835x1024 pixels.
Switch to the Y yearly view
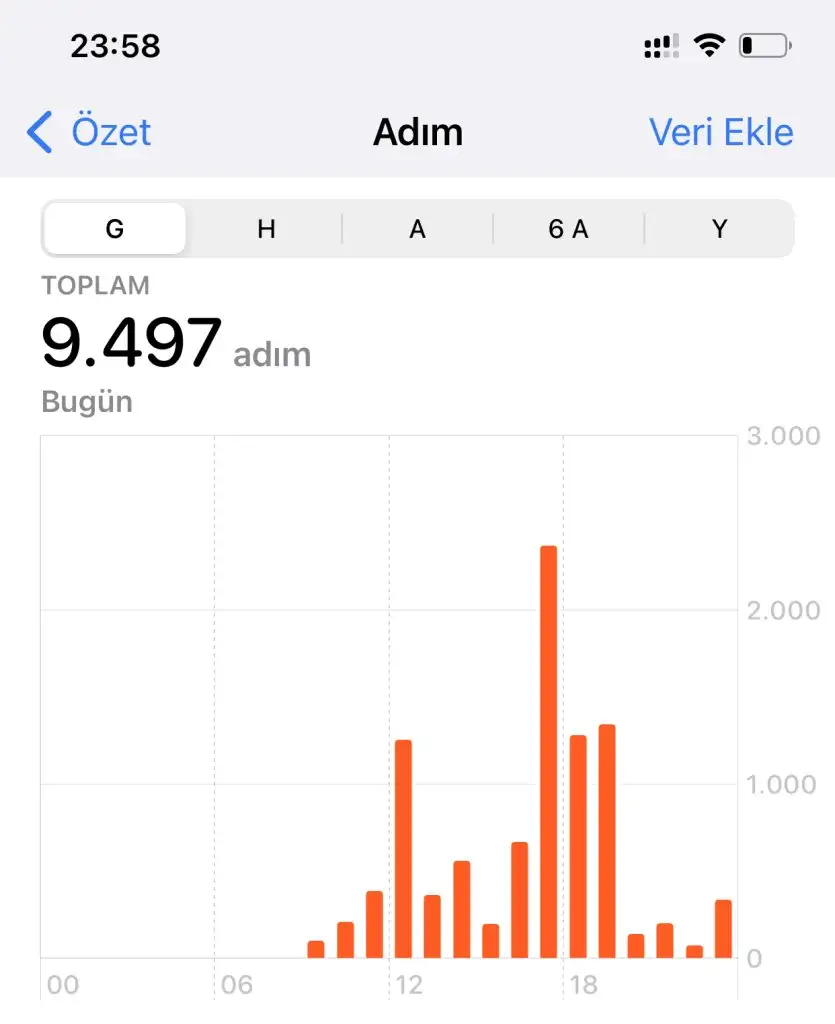tap(719, 229)
